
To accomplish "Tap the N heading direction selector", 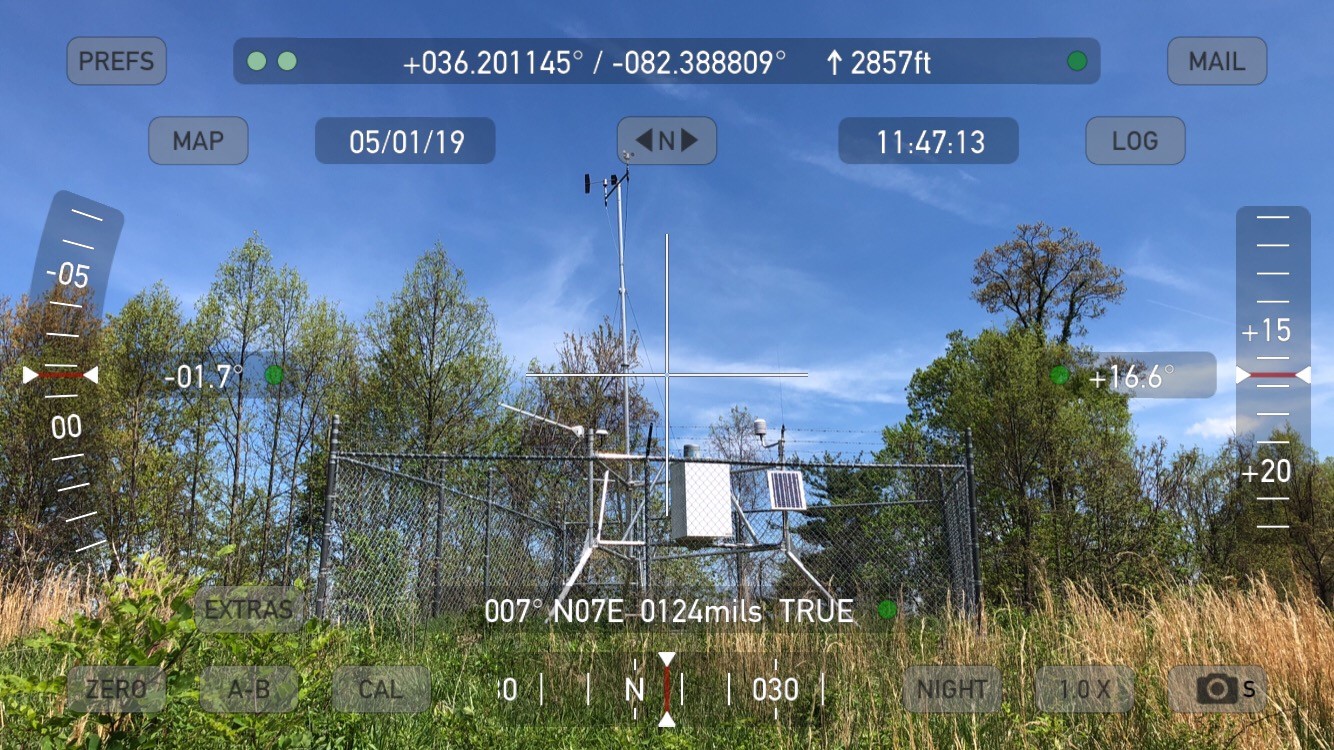I will click(x=666, y=141).
